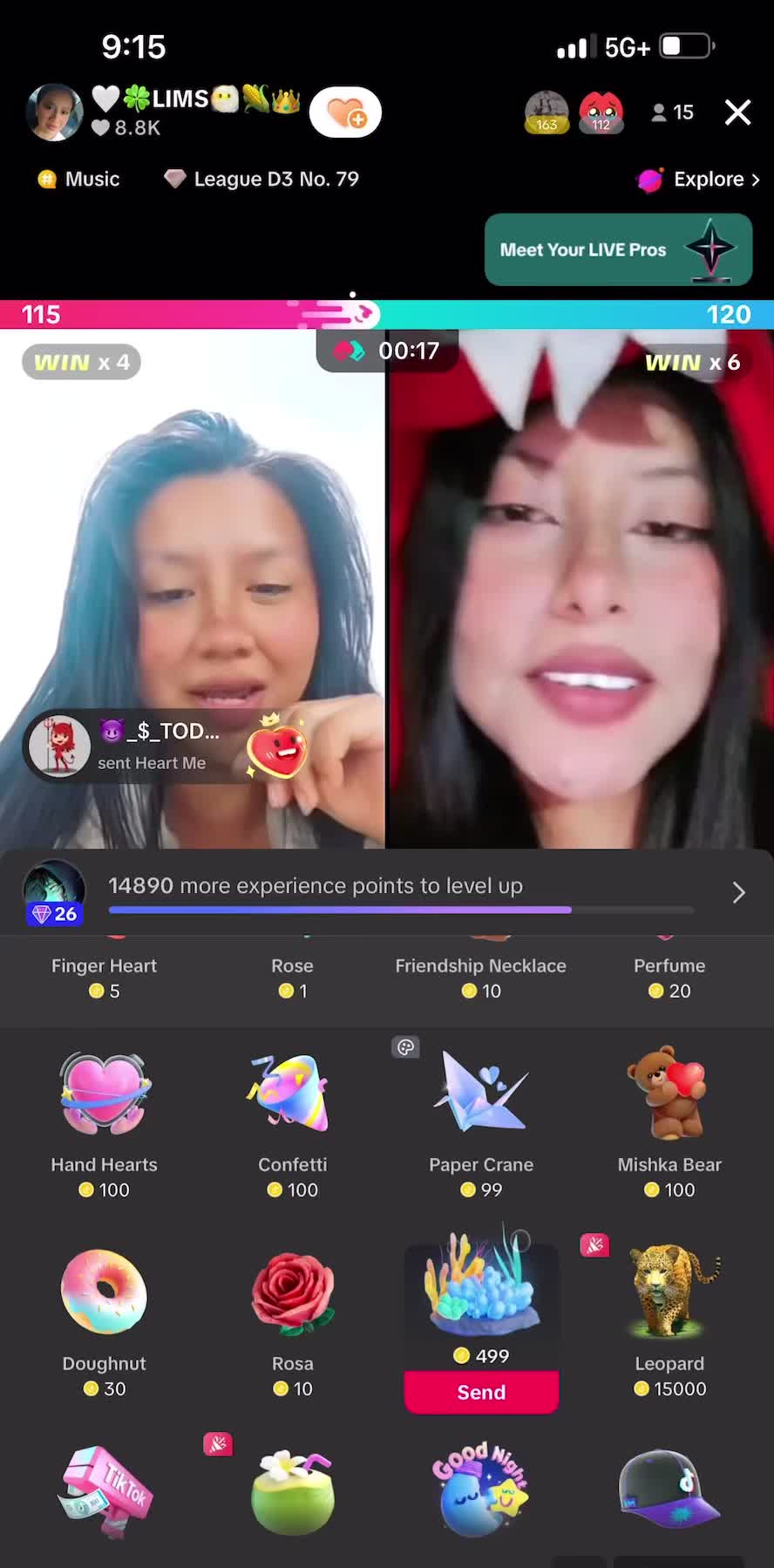Open the viewer count list

(x=672, y=112)
